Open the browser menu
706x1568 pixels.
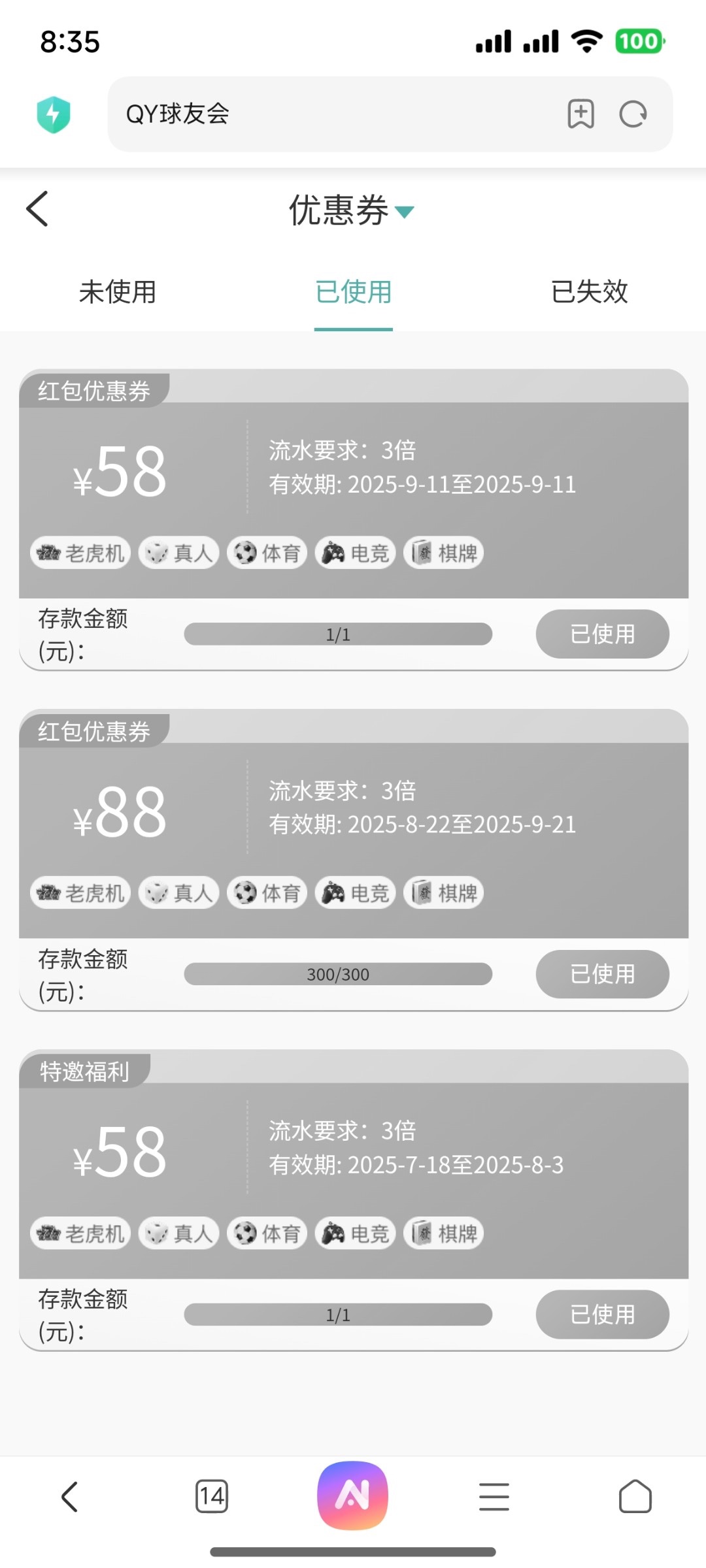click(x=494, y=1496)
